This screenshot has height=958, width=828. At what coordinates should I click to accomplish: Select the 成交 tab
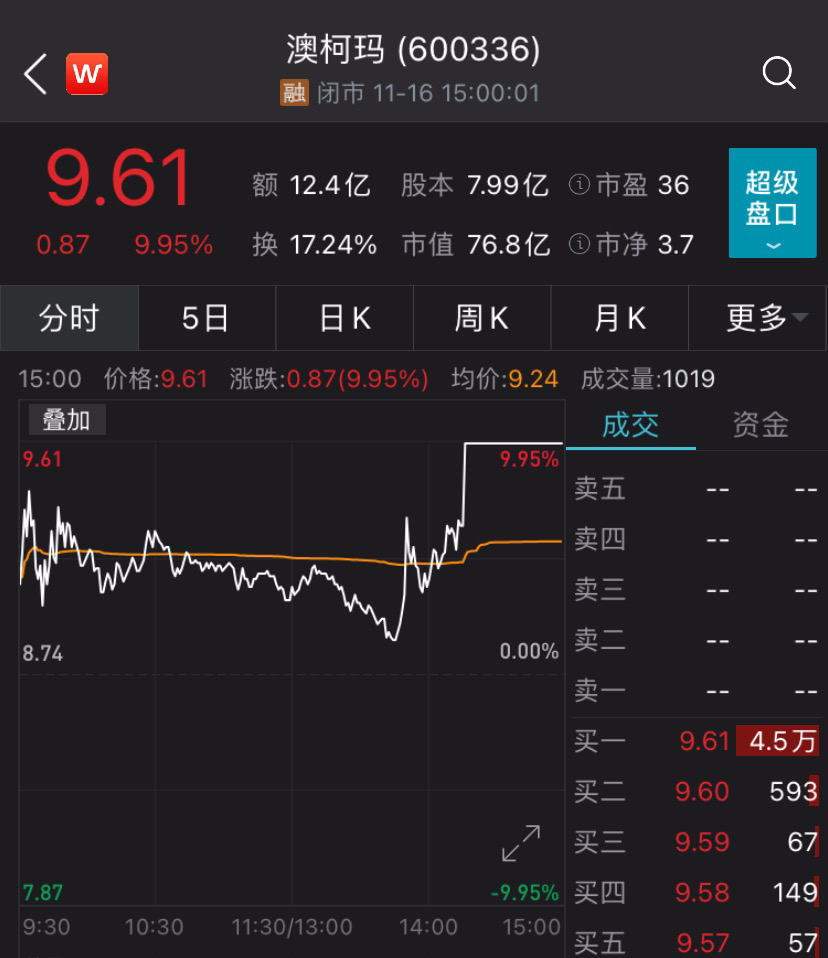(630, 425)
